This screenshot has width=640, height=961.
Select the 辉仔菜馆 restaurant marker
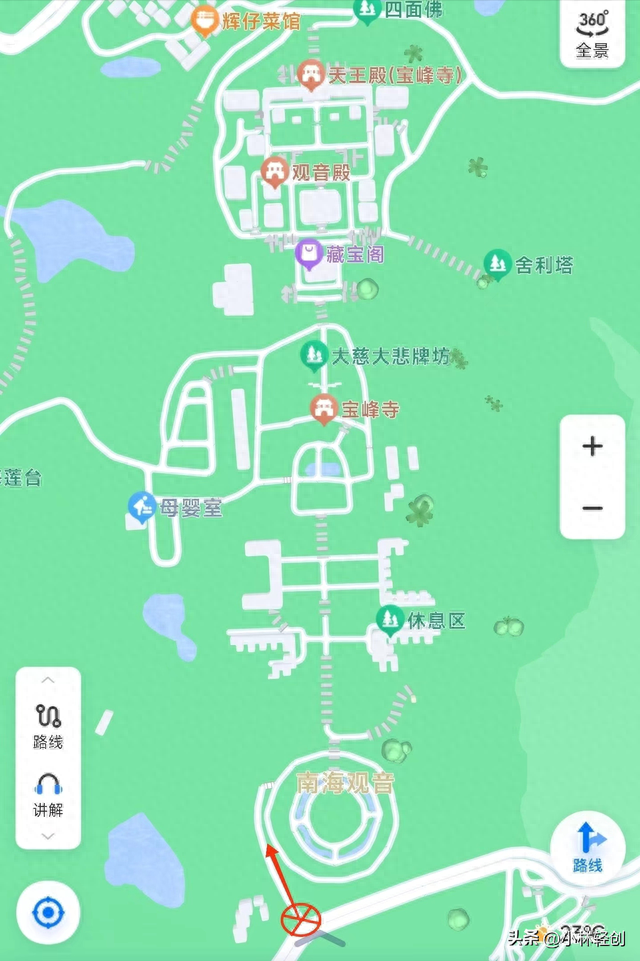[x=206, y=19]
